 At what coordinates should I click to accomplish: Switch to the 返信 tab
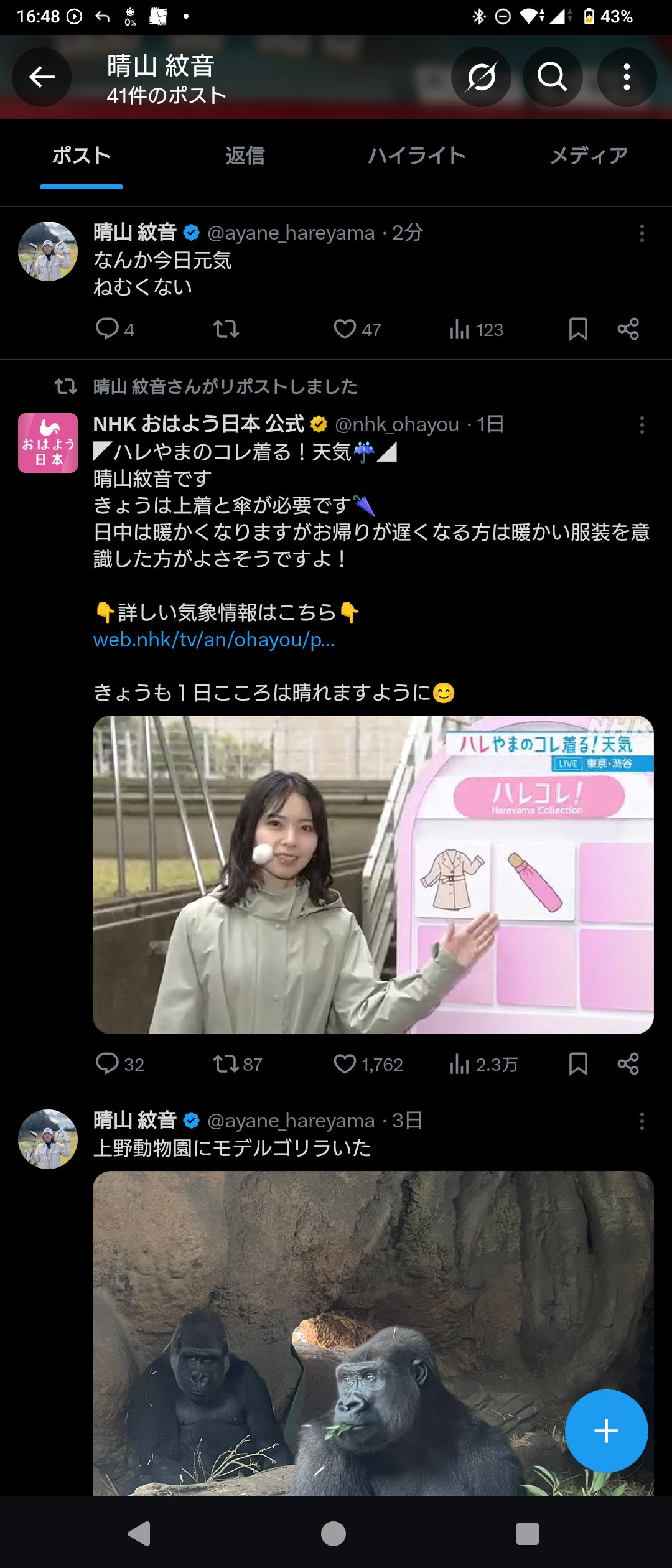click(245, 156)
